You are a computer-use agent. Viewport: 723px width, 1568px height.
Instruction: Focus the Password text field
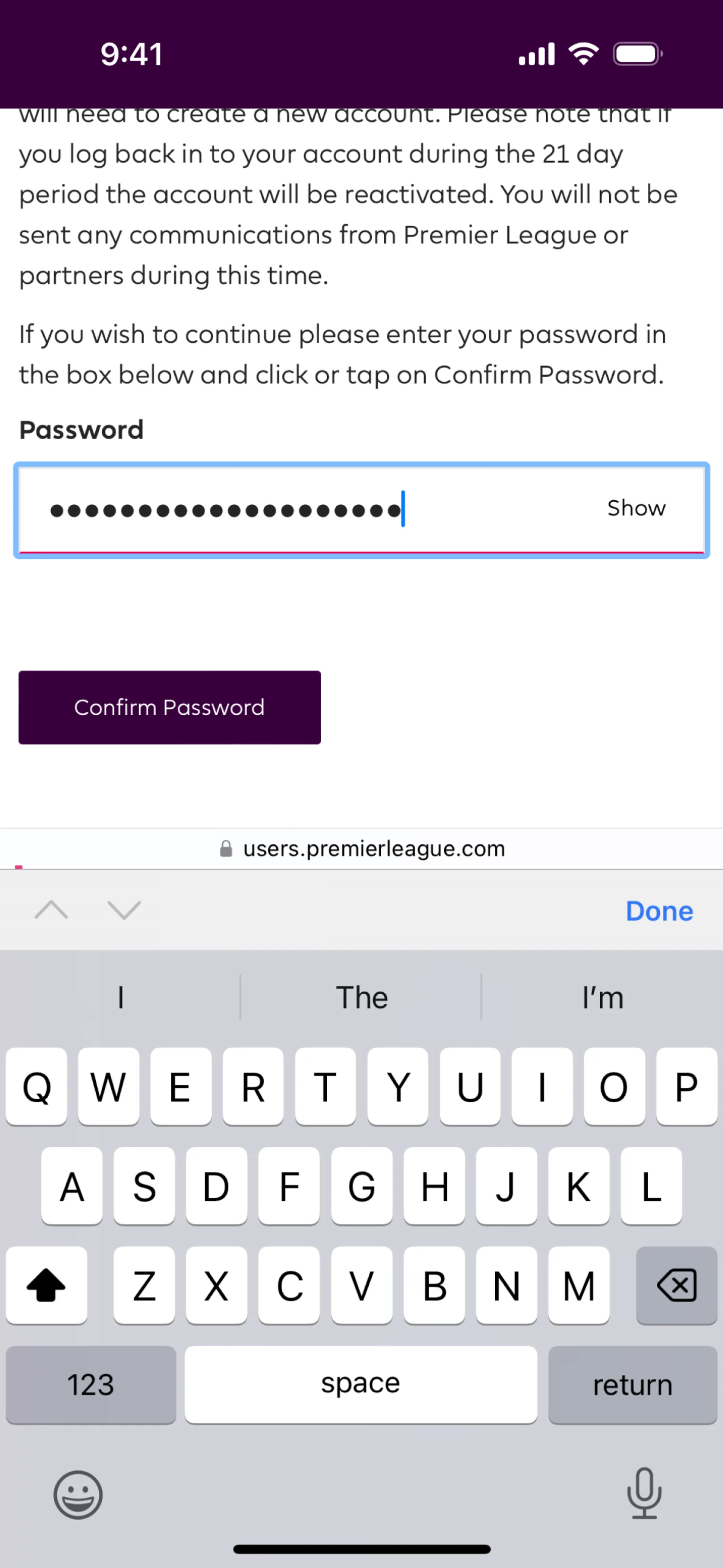pos(361,510)
